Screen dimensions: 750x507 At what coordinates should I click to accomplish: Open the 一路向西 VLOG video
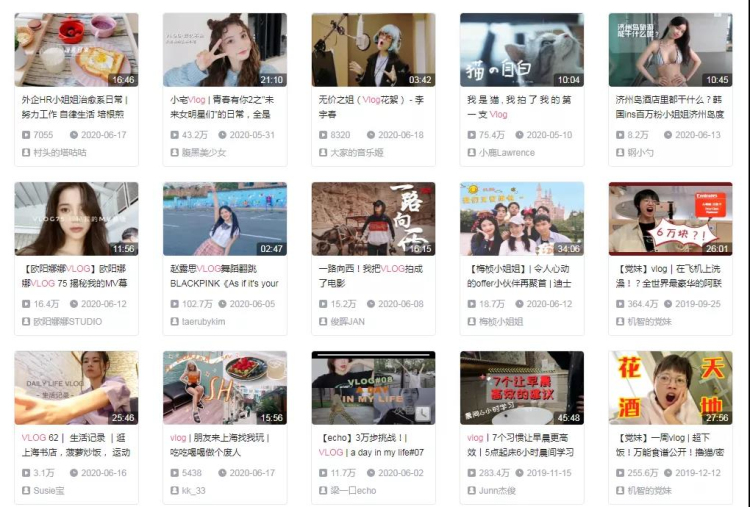(373, 219)
